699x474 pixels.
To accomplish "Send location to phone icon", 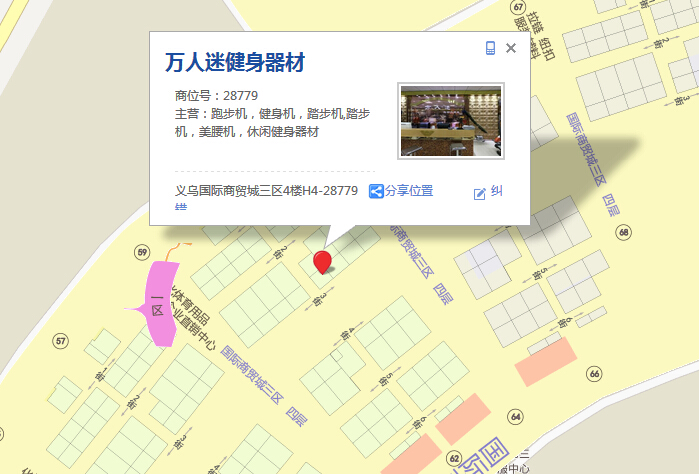I will pos(490,48).
